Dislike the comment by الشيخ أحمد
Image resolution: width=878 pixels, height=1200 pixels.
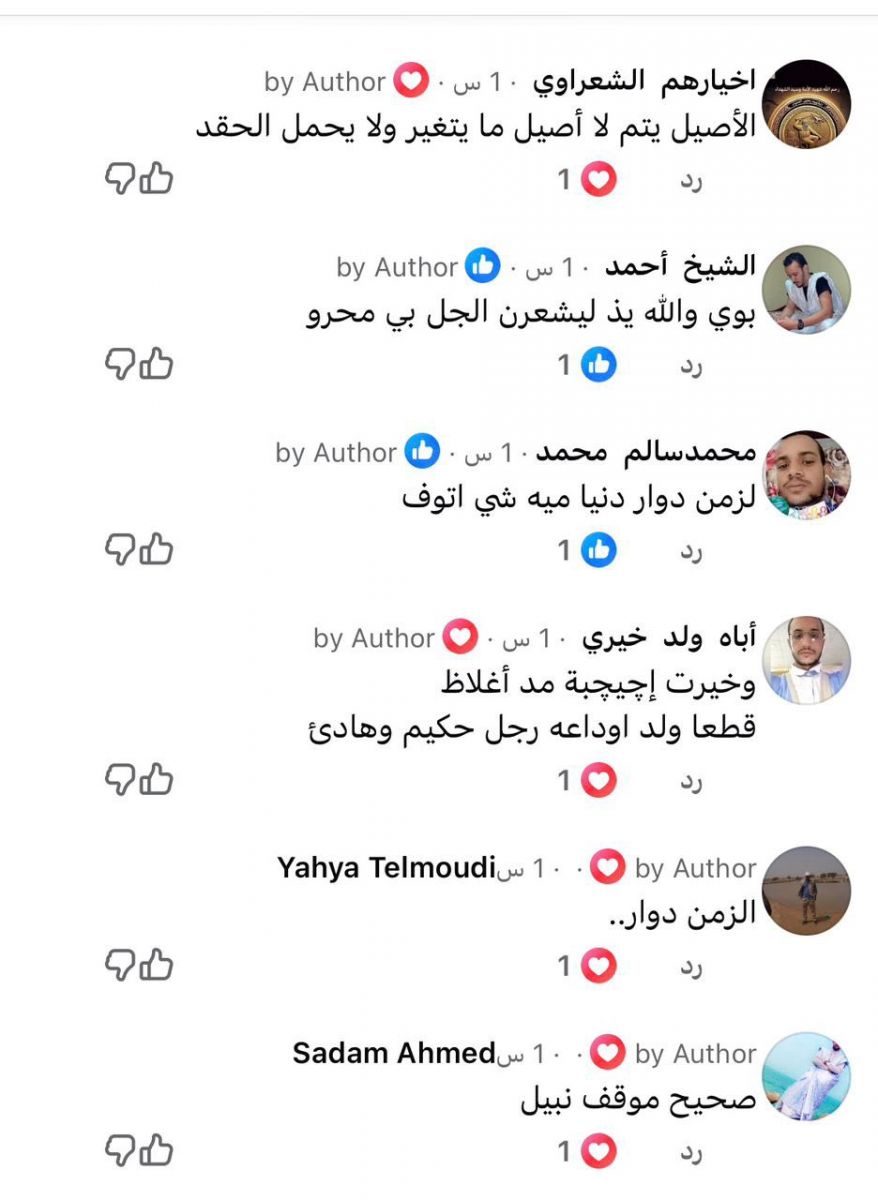119,365
